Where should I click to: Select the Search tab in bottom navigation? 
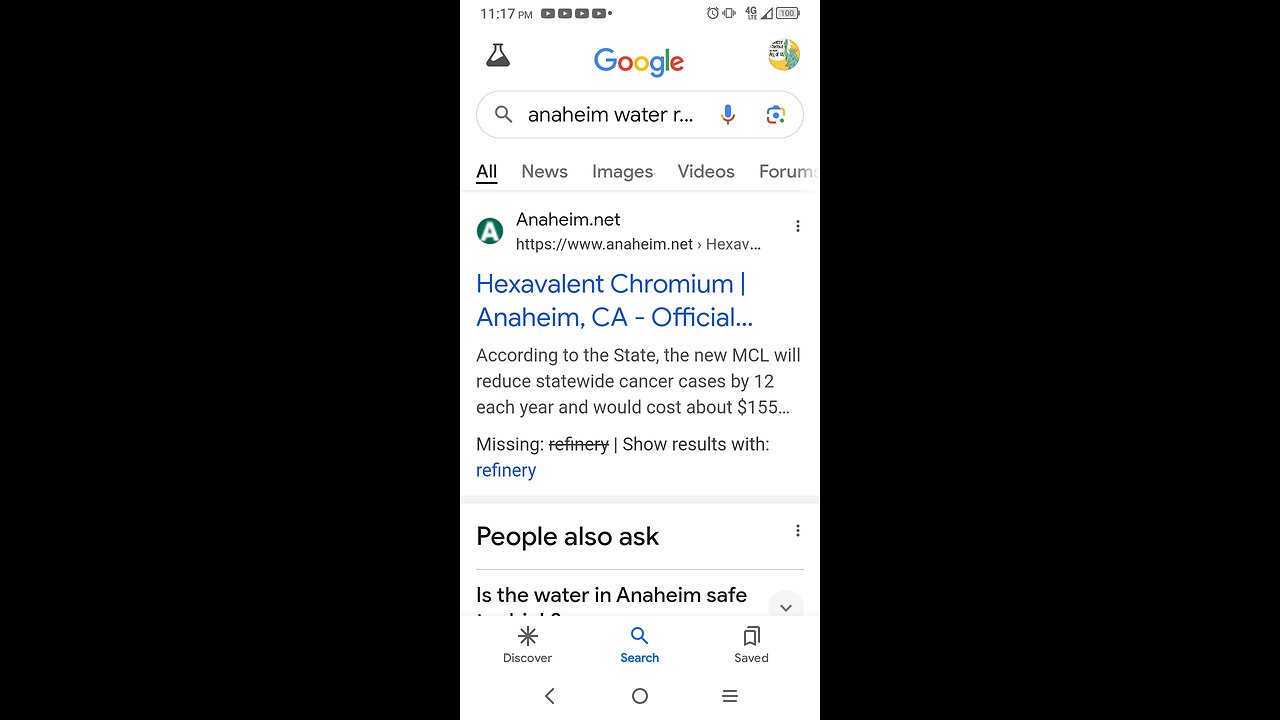coord(639,645)
